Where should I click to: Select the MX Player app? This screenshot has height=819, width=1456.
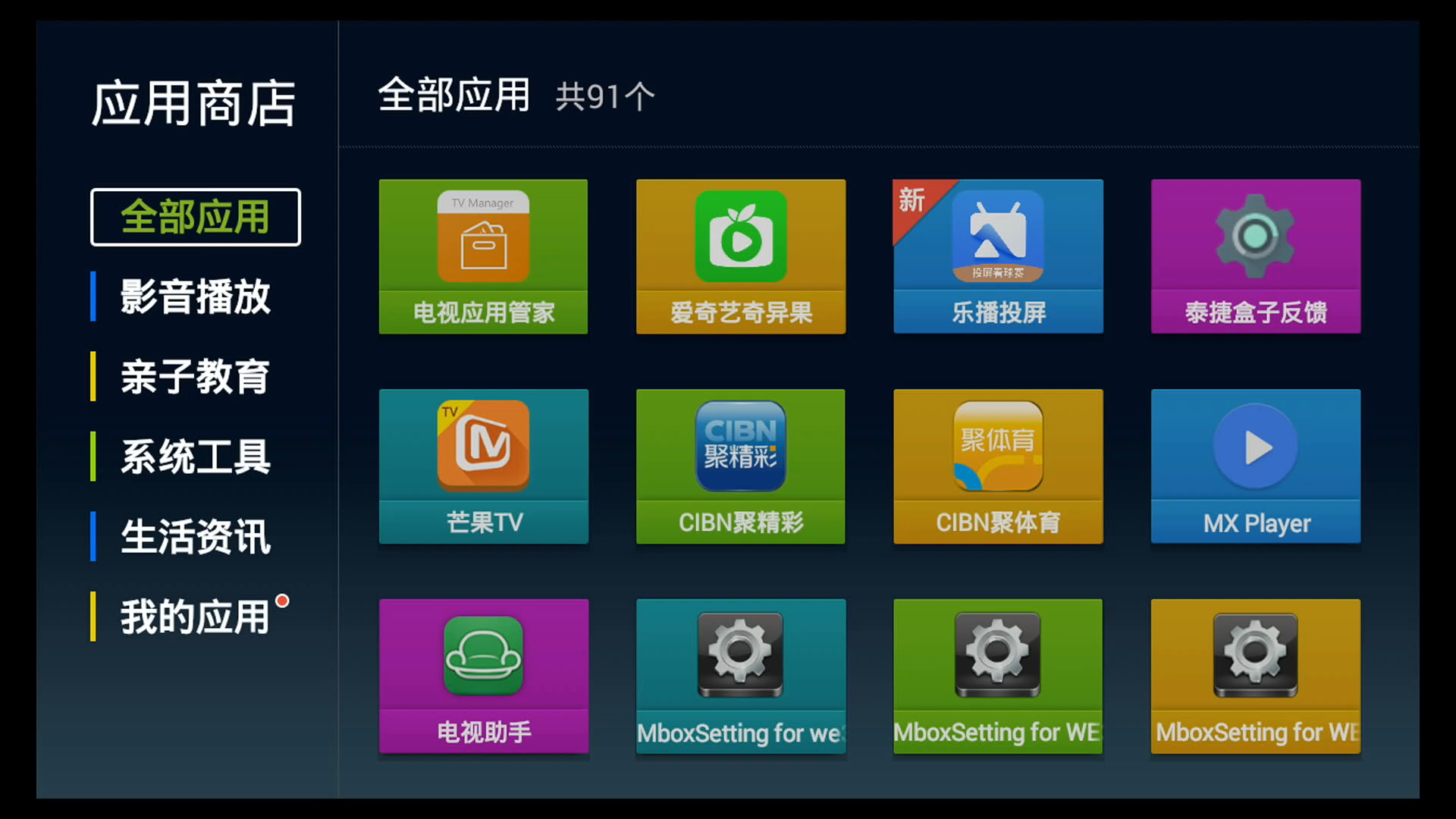coord(1255,466)
